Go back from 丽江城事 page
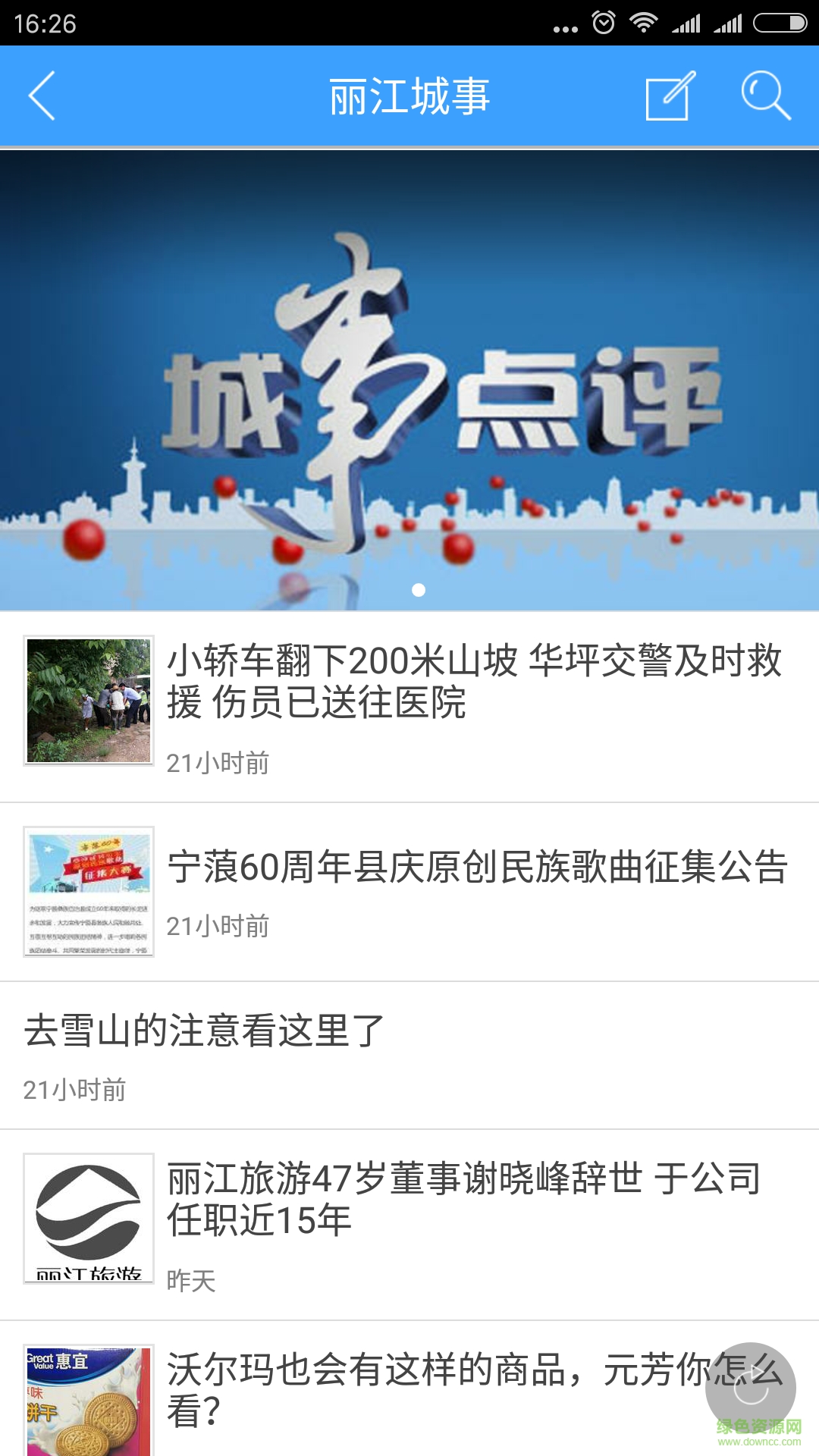819x1456 pixels. tap(42, 96)
